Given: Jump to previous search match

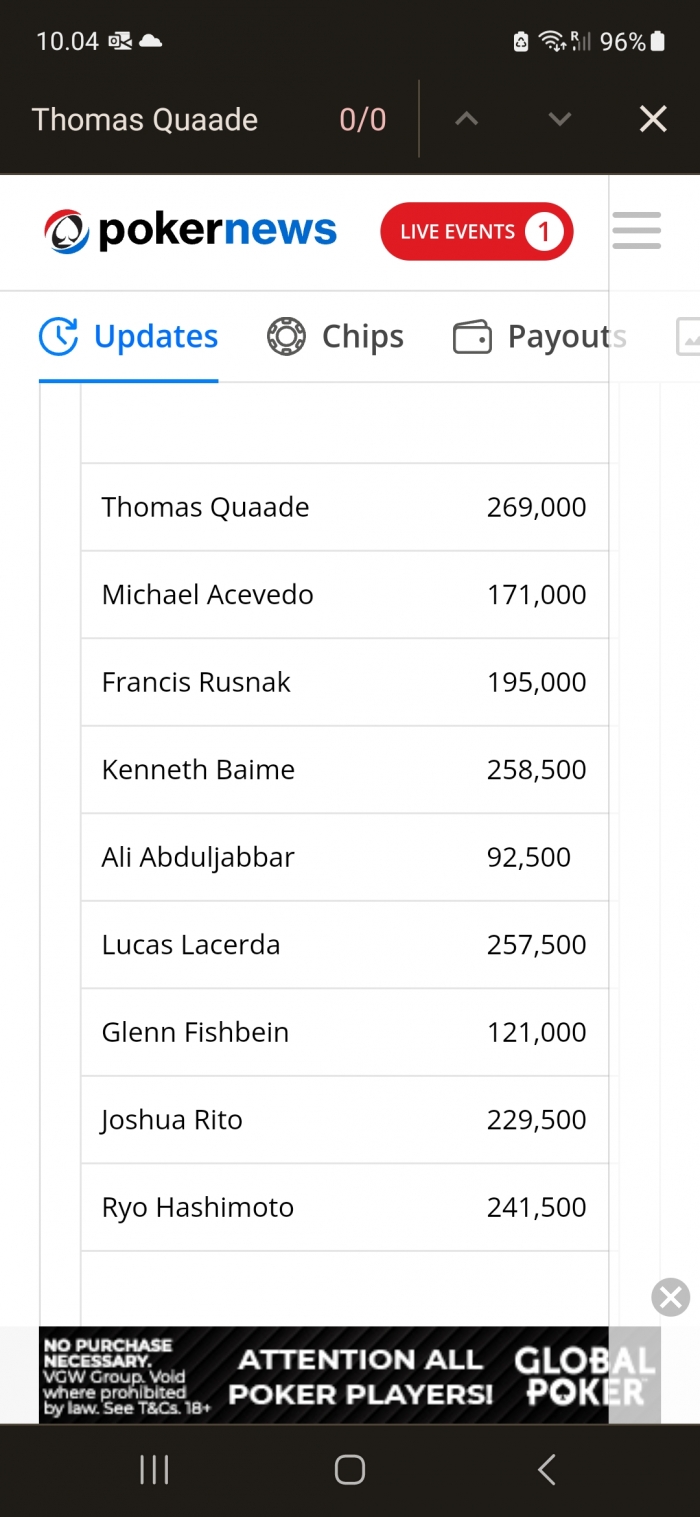Looking at the screenshot, I should tap(467, 120).
